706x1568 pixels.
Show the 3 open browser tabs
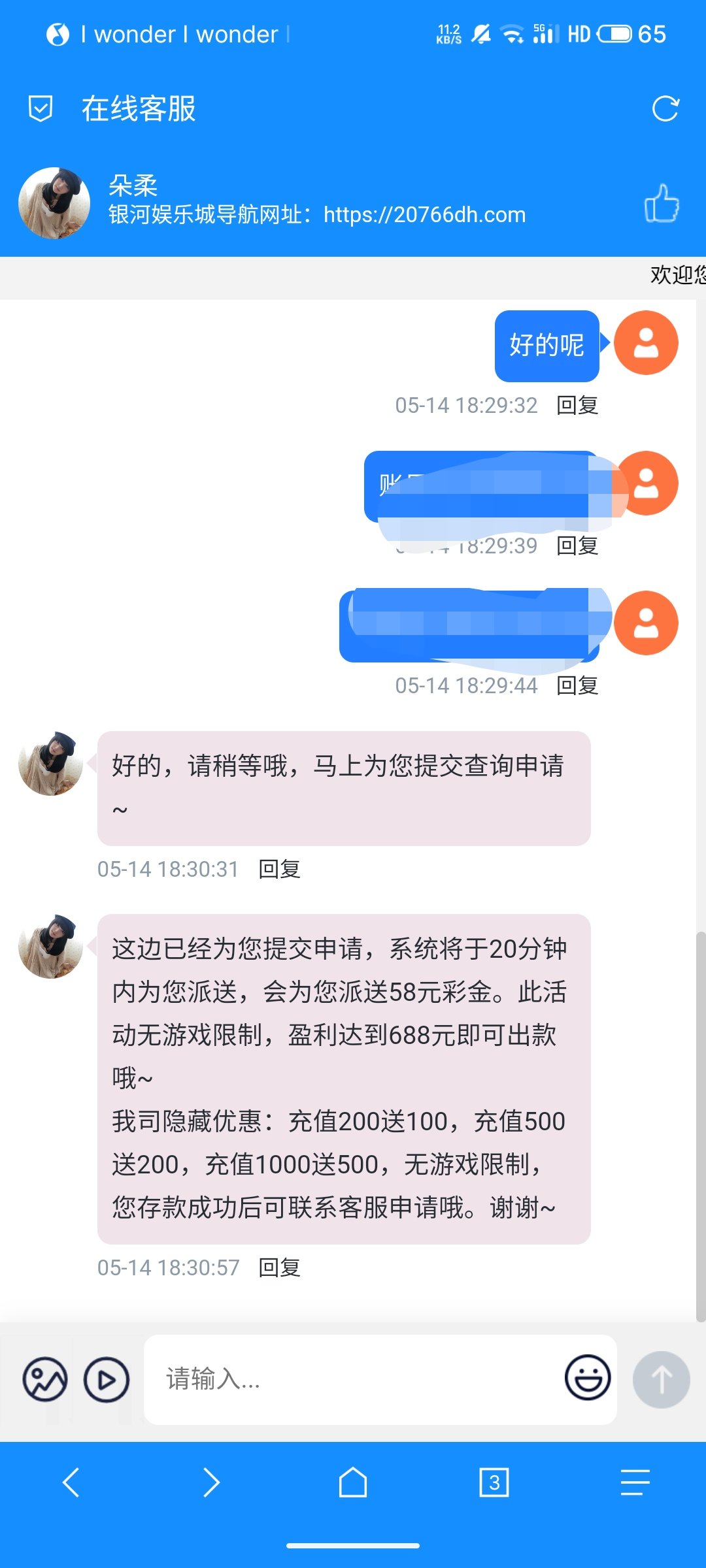[494, 1482]
